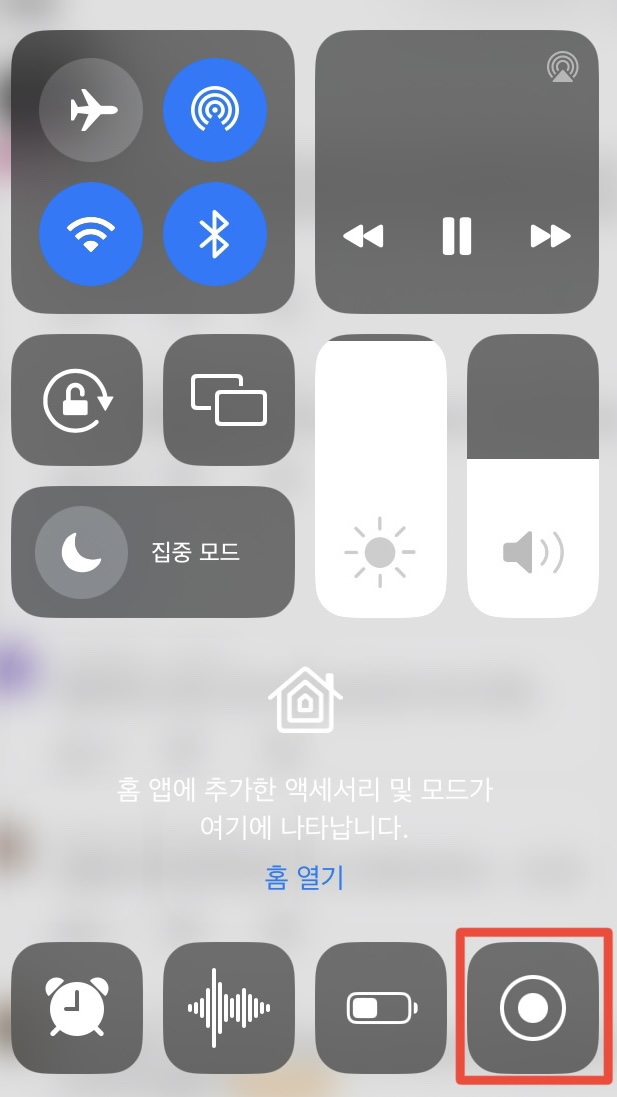Toggle low power mode
617x1097 pixels.
[x=381, y=1007]
